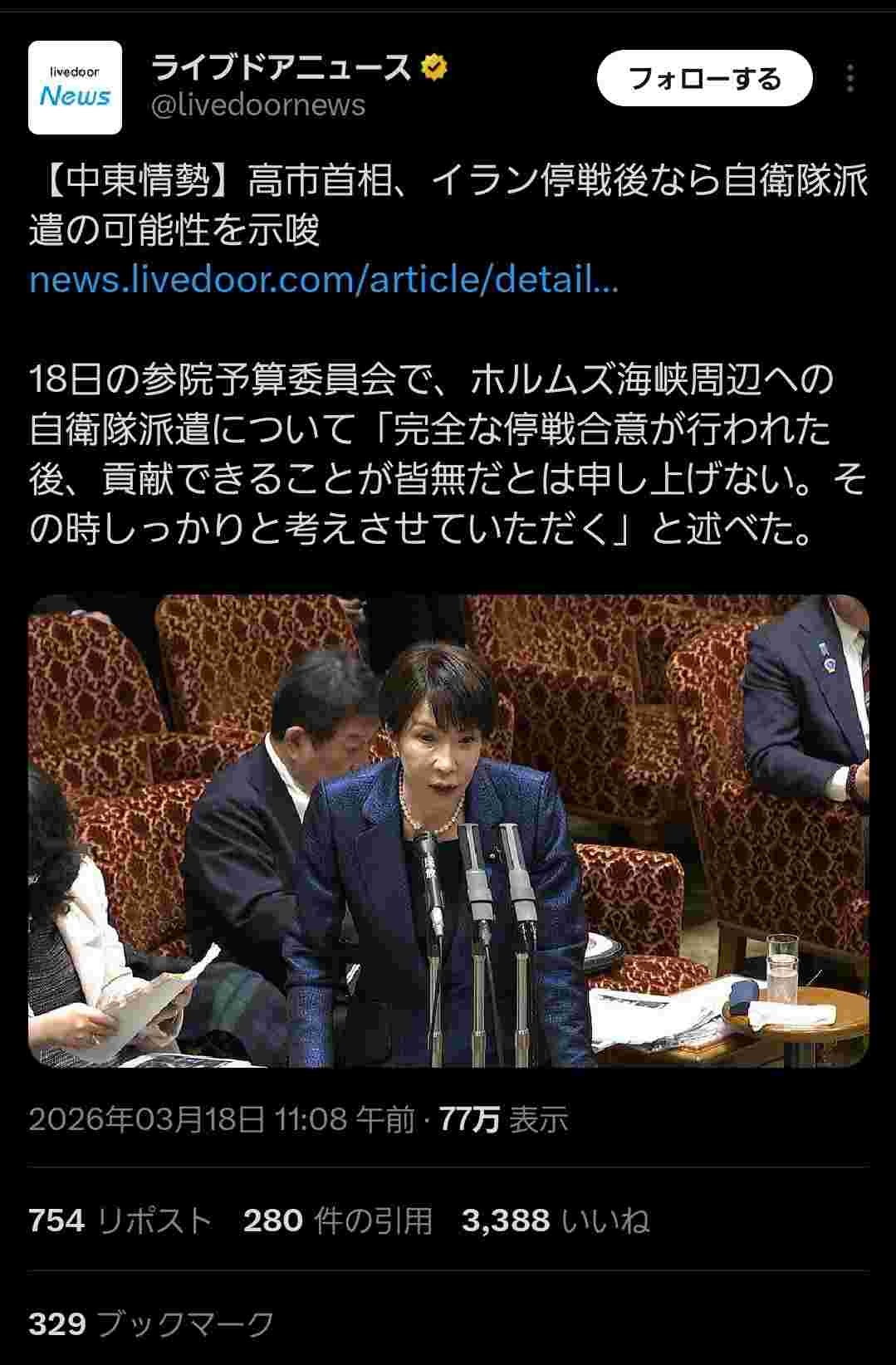The image size is (896, 1365).
Task: Open the livedoor News profile avatar
Action: (x=75, y=87)
